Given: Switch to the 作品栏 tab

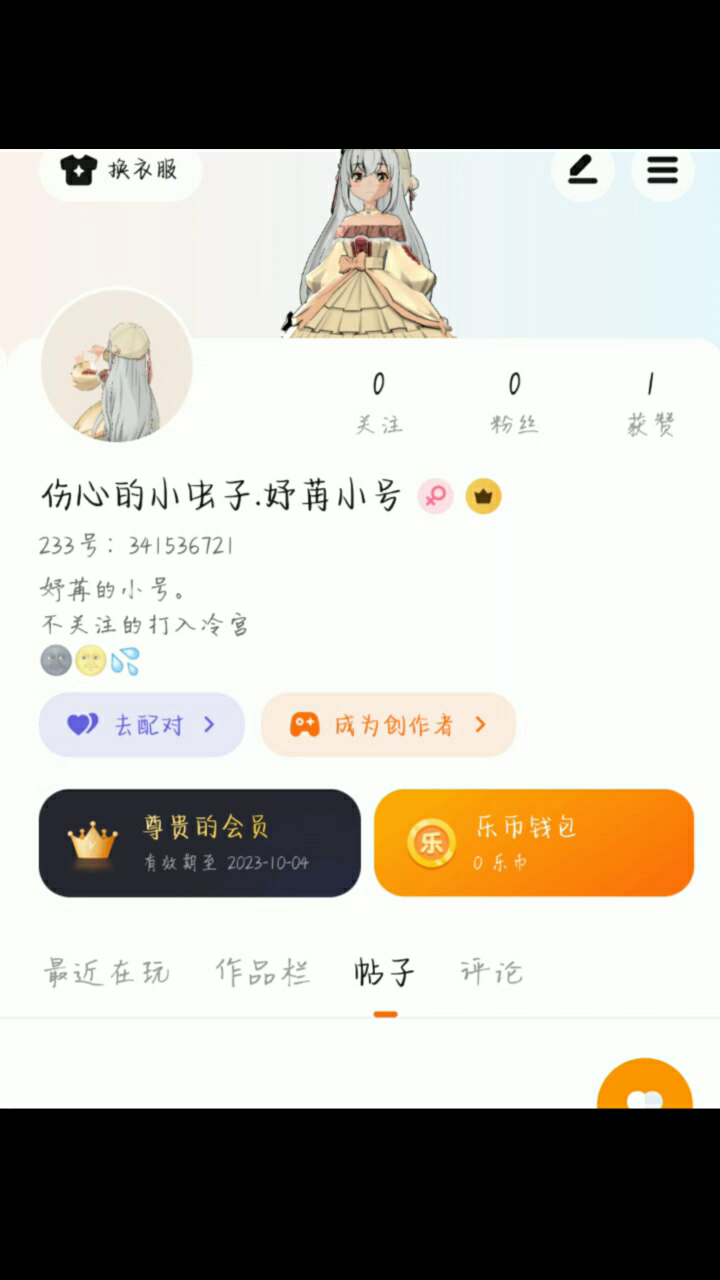Looking at the screenshot, I should 262,972.
